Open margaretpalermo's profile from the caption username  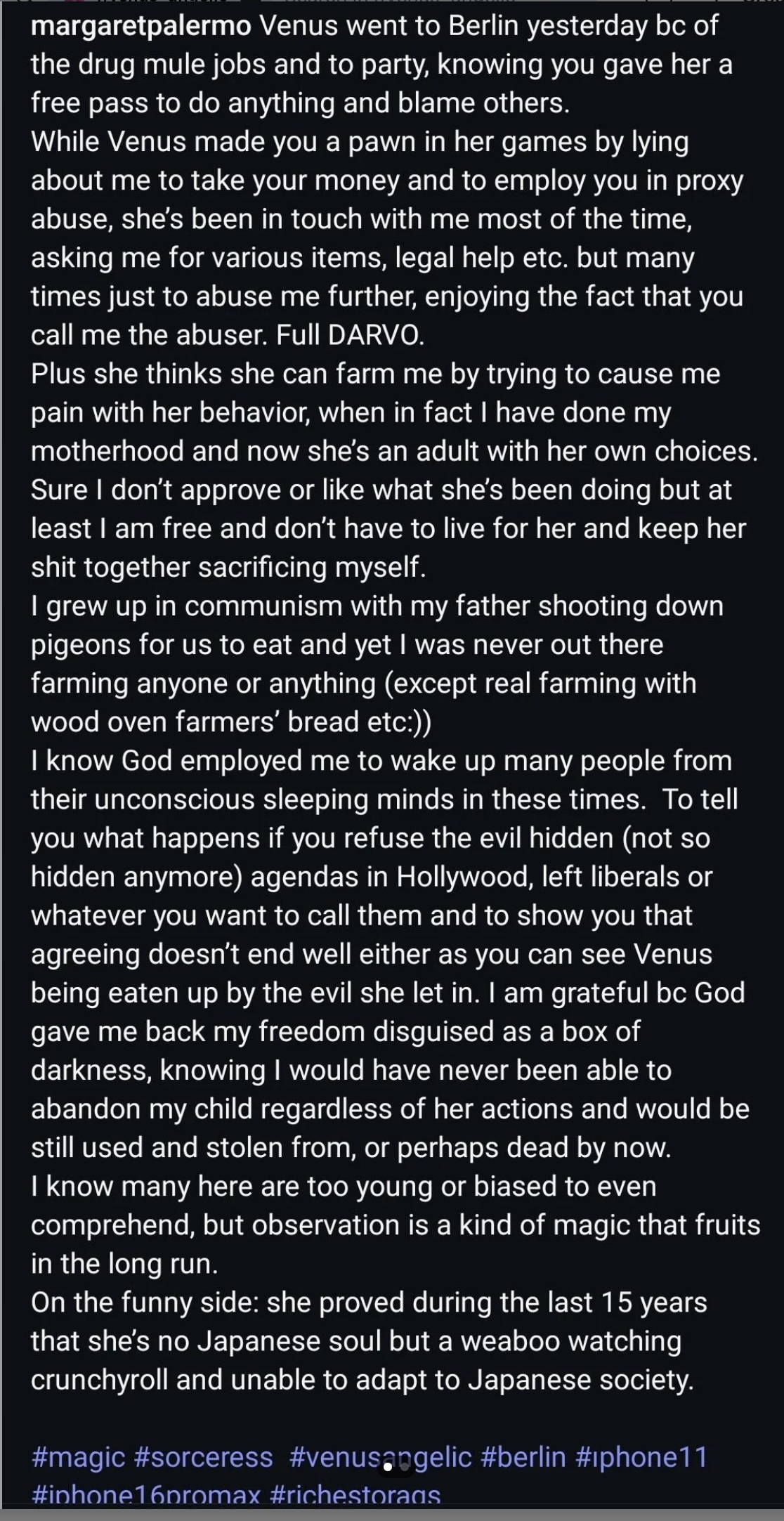(x=141, y=26)
